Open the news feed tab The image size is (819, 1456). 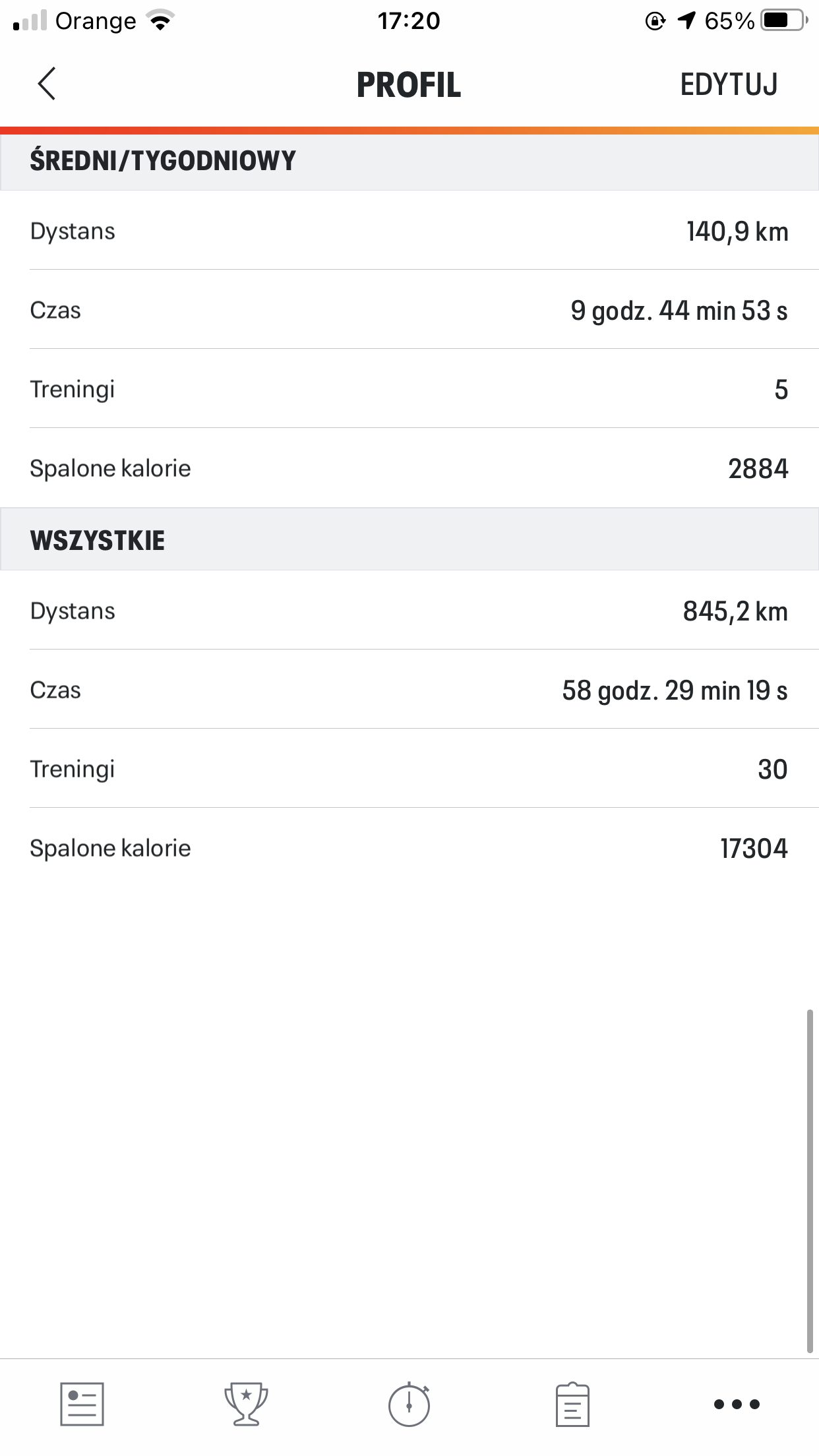[82, 1404]
